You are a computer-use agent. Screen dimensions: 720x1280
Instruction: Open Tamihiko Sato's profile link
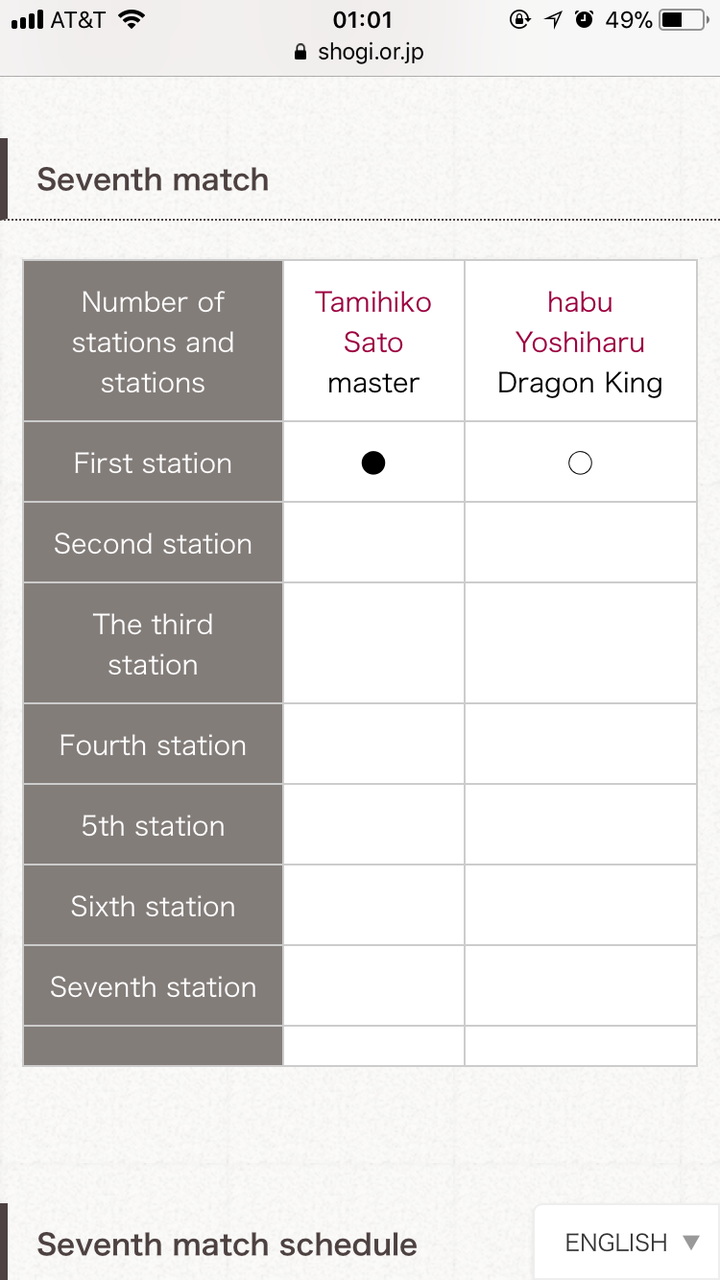click(373, 322)
